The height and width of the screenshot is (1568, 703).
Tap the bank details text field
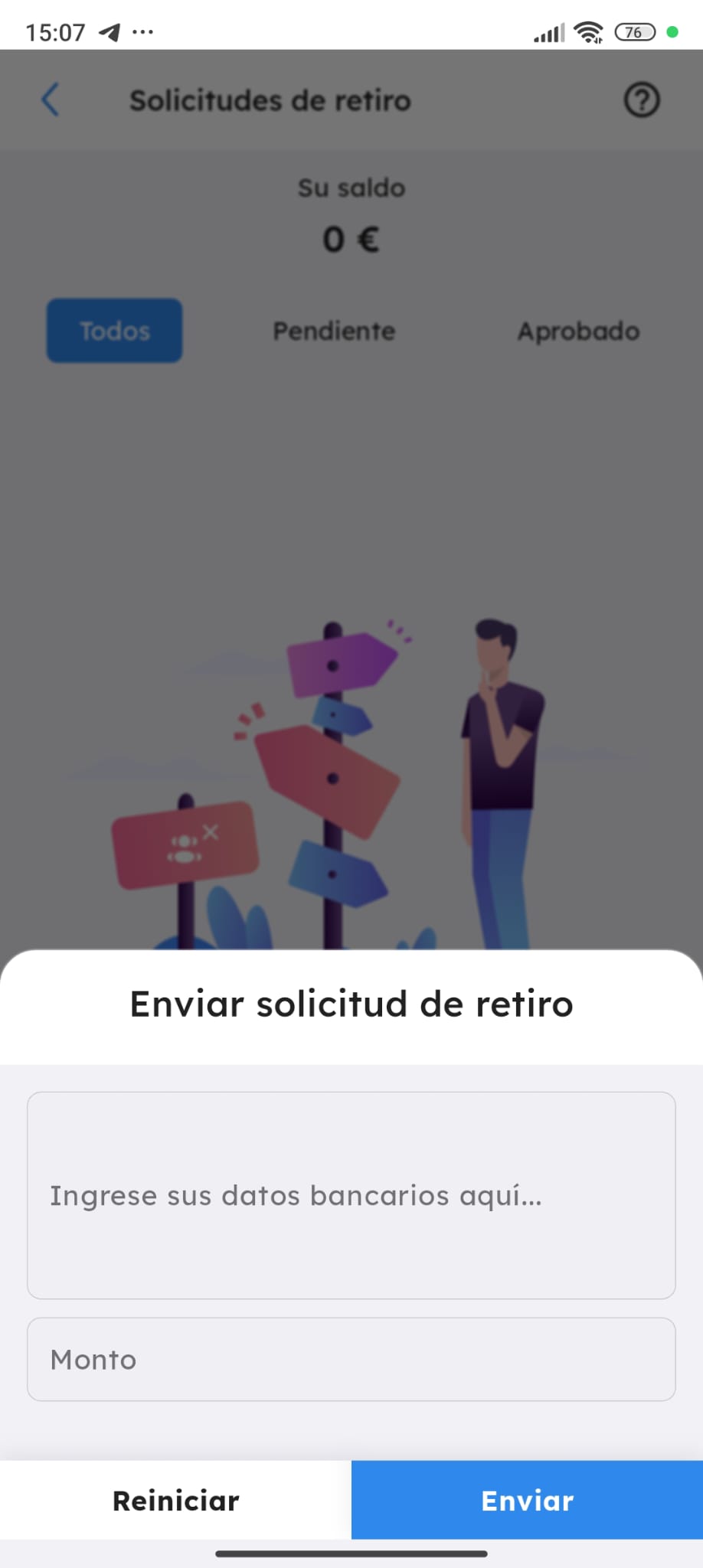(351, 1194)
